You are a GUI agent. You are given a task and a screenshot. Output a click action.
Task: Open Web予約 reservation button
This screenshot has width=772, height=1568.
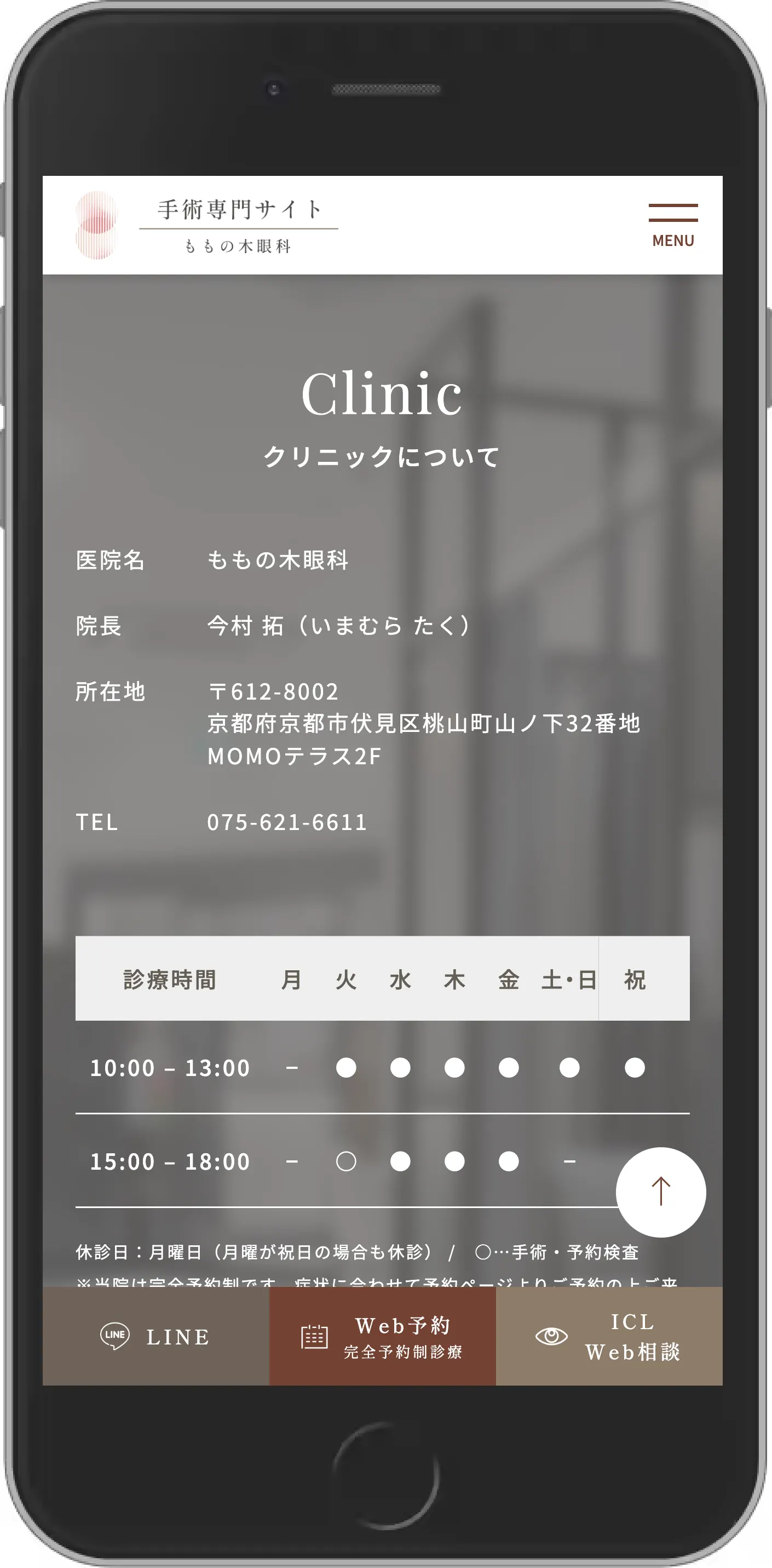pyautogui.click(x=383, y=1336)
